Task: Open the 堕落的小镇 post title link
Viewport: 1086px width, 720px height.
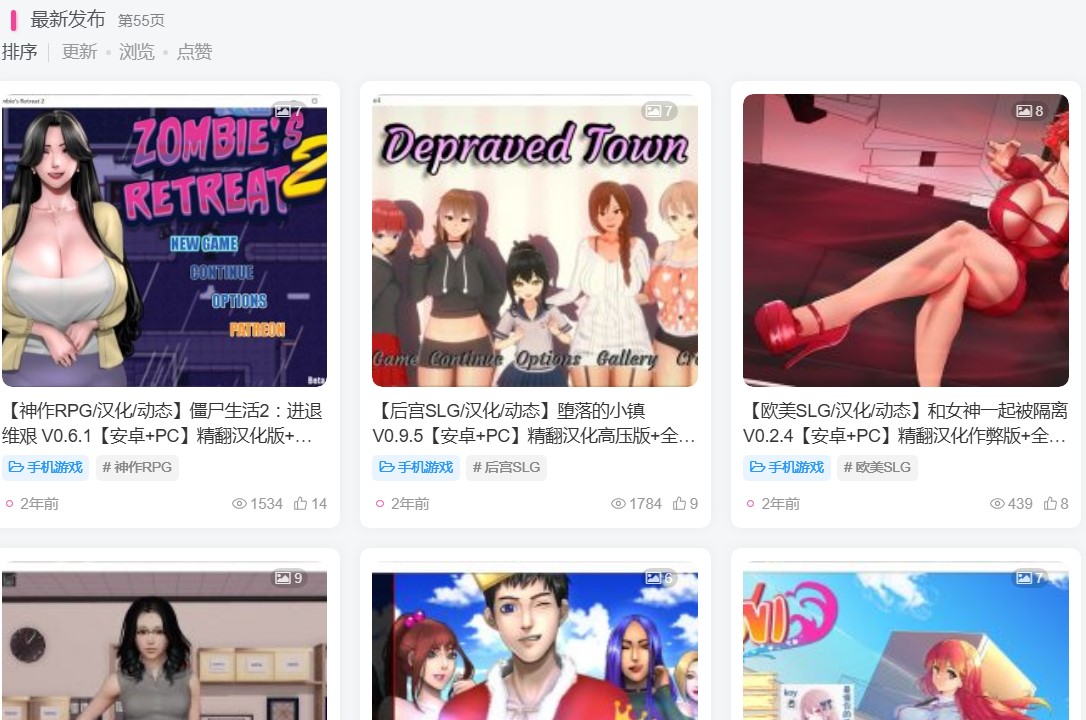Action: click(534, 423)
